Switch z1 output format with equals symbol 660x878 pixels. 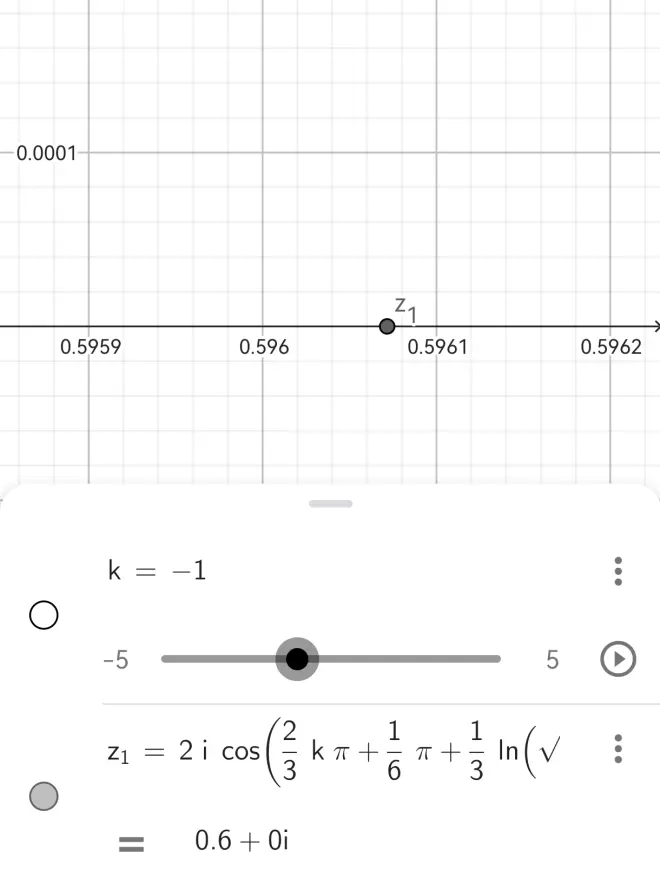[x=131, y=843]
